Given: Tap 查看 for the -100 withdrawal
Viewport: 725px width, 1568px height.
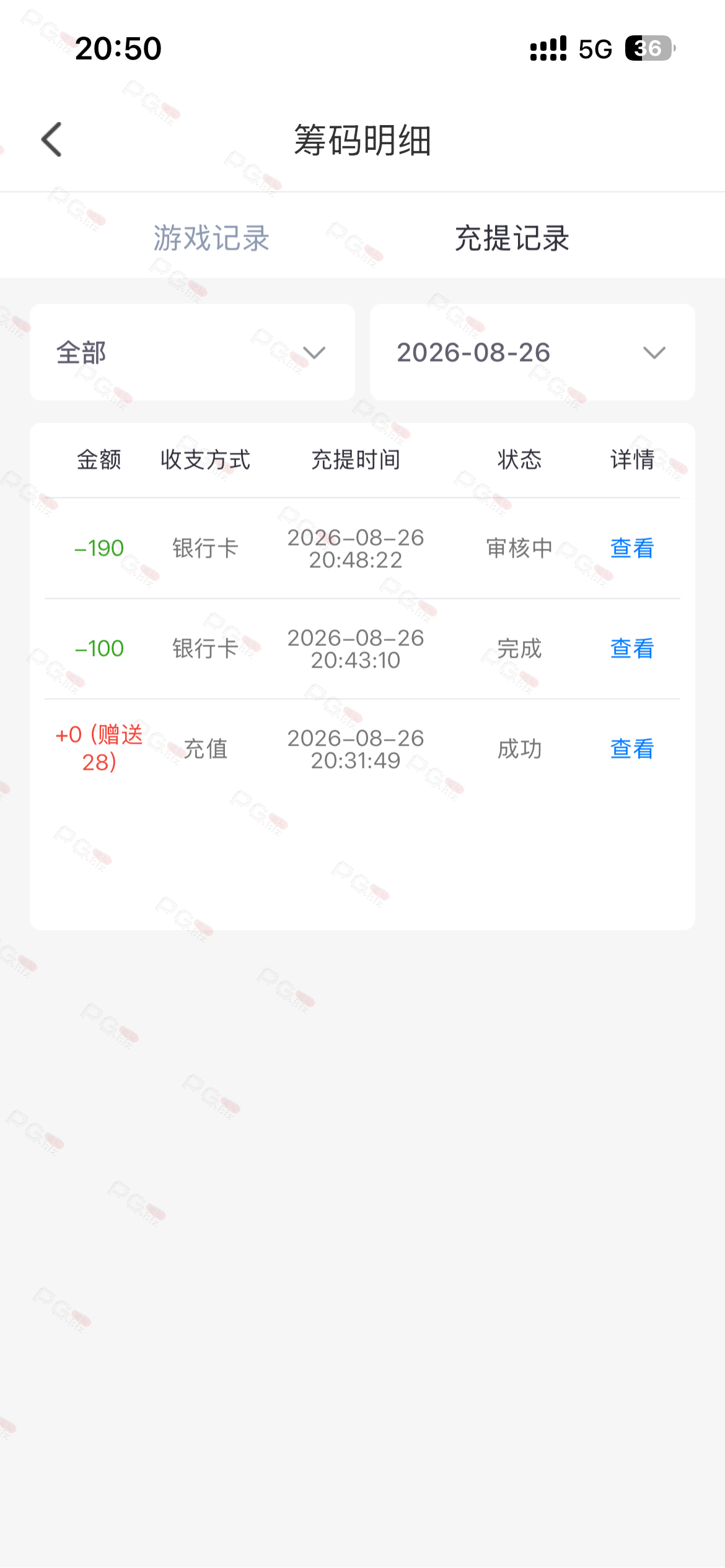Looking at the screenshot, I should tap(632, 648).
